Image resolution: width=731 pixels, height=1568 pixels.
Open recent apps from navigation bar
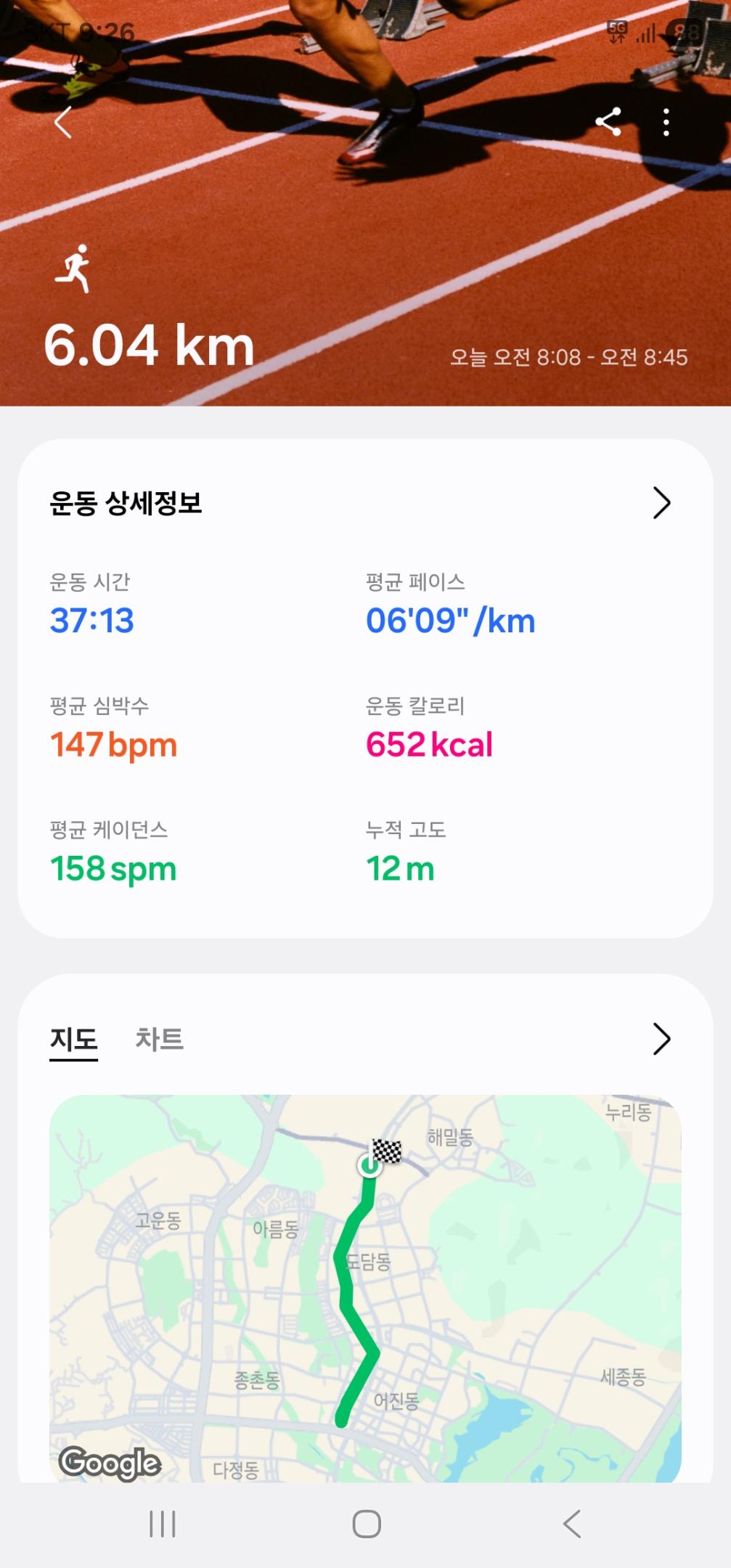coord(163,1524)
